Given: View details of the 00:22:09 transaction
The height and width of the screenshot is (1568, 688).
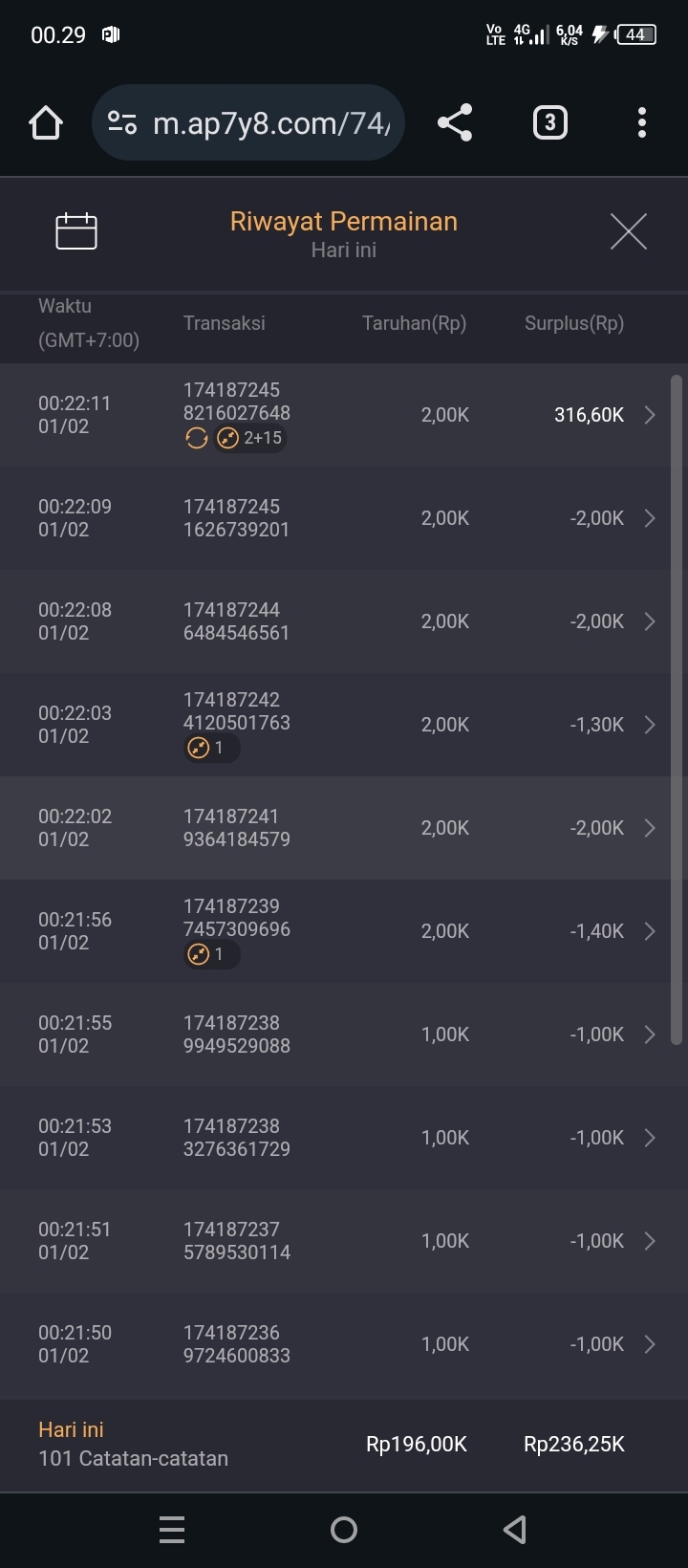Looking at the screenshot, I should [344, 518].
